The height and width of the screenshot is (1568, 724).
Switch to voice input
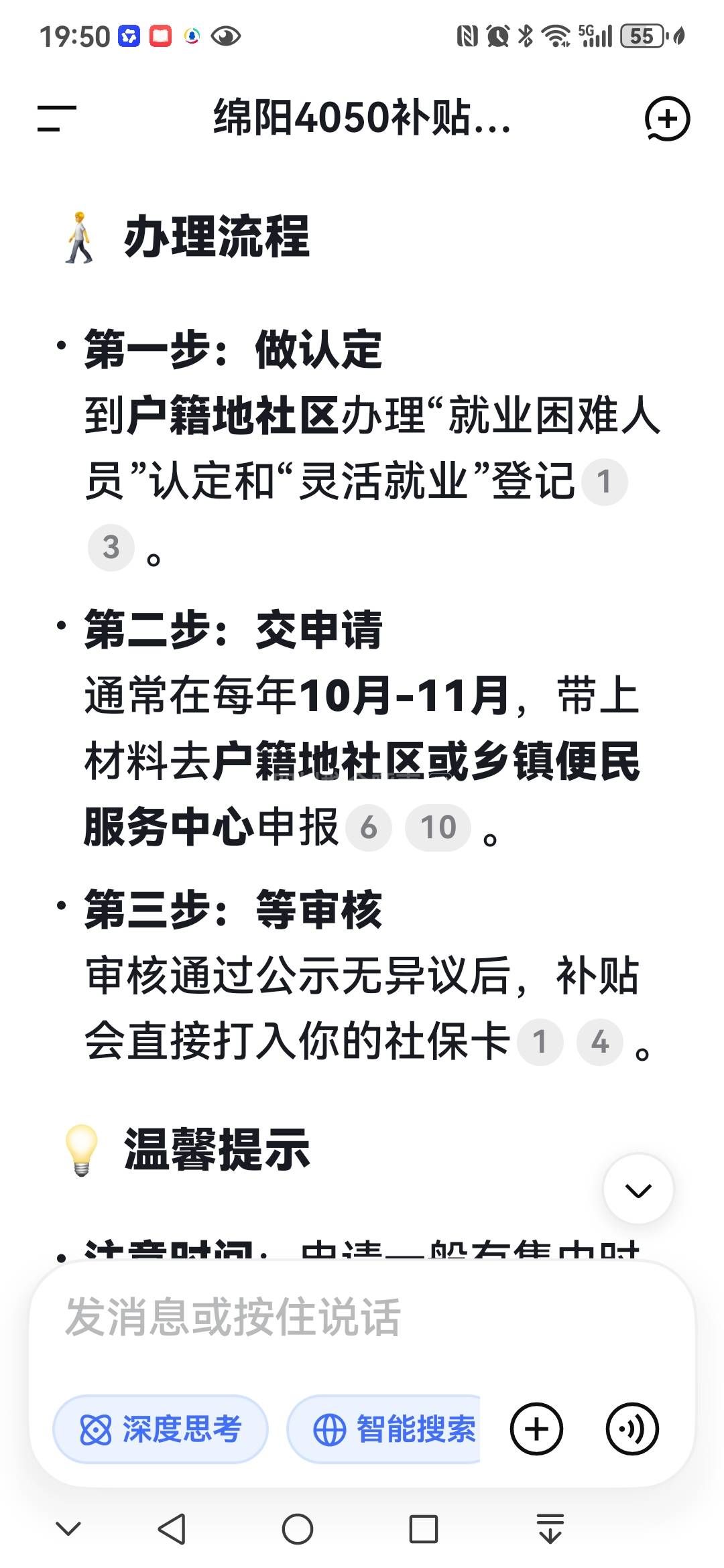(631, 1429)
